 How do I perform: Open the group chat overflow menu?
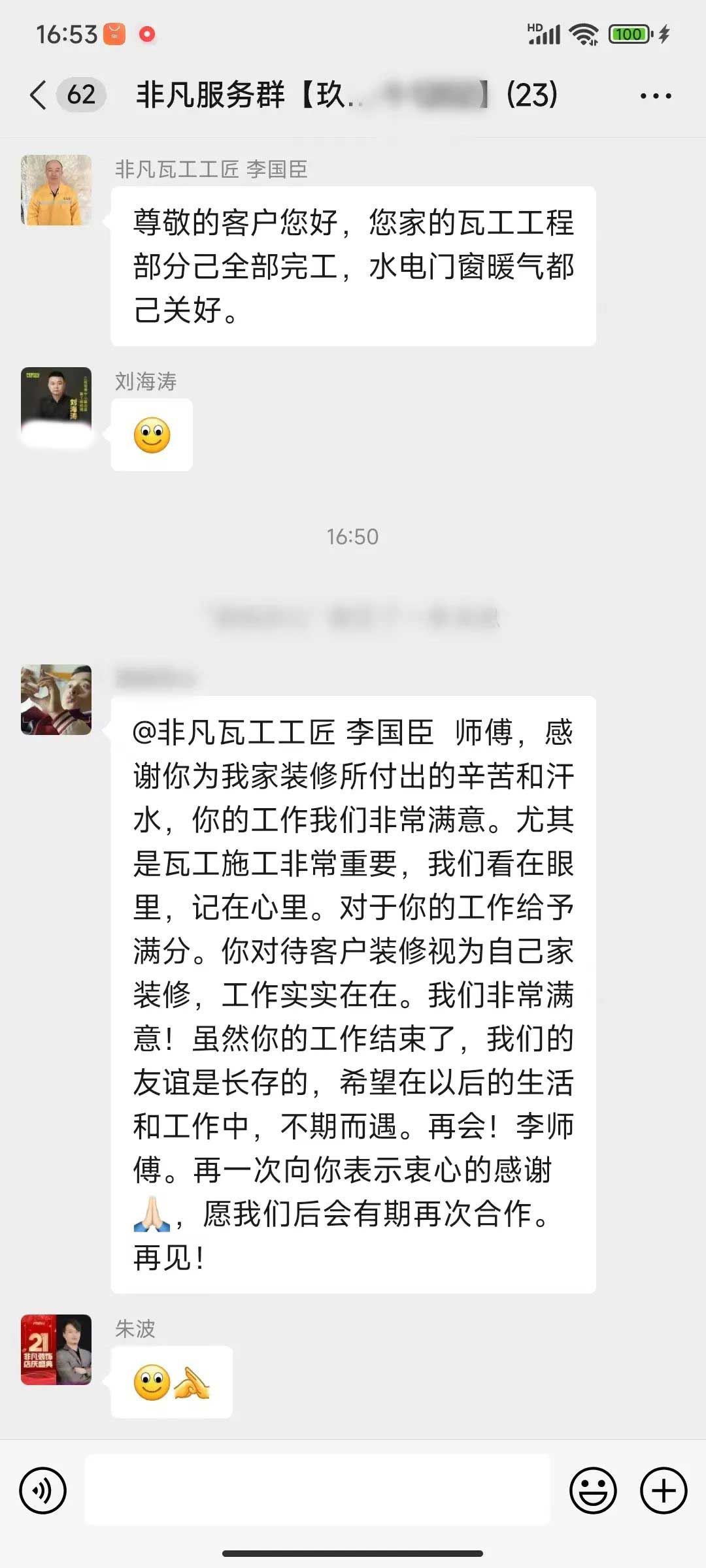click(655, 96)
